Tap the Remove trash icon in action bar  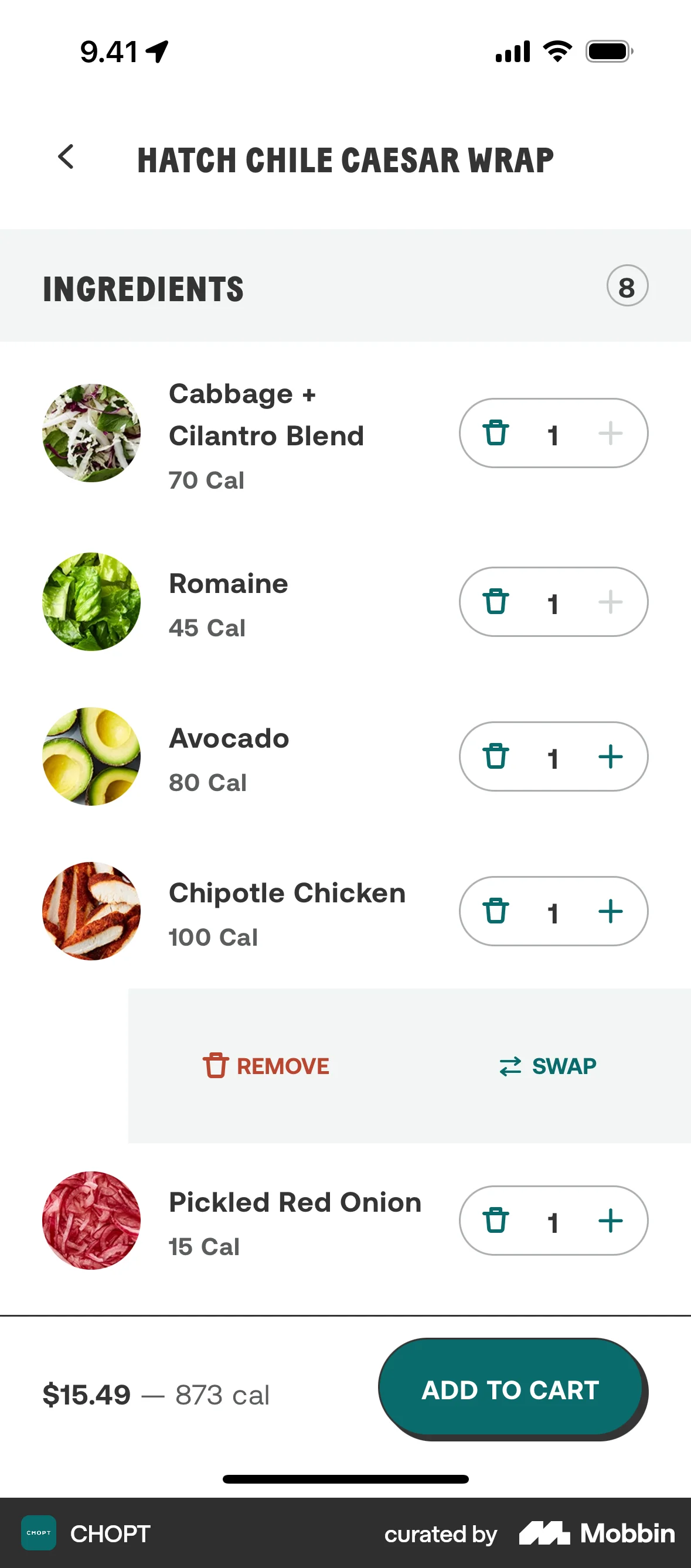pyautogui.click(x=215, y=1066)
